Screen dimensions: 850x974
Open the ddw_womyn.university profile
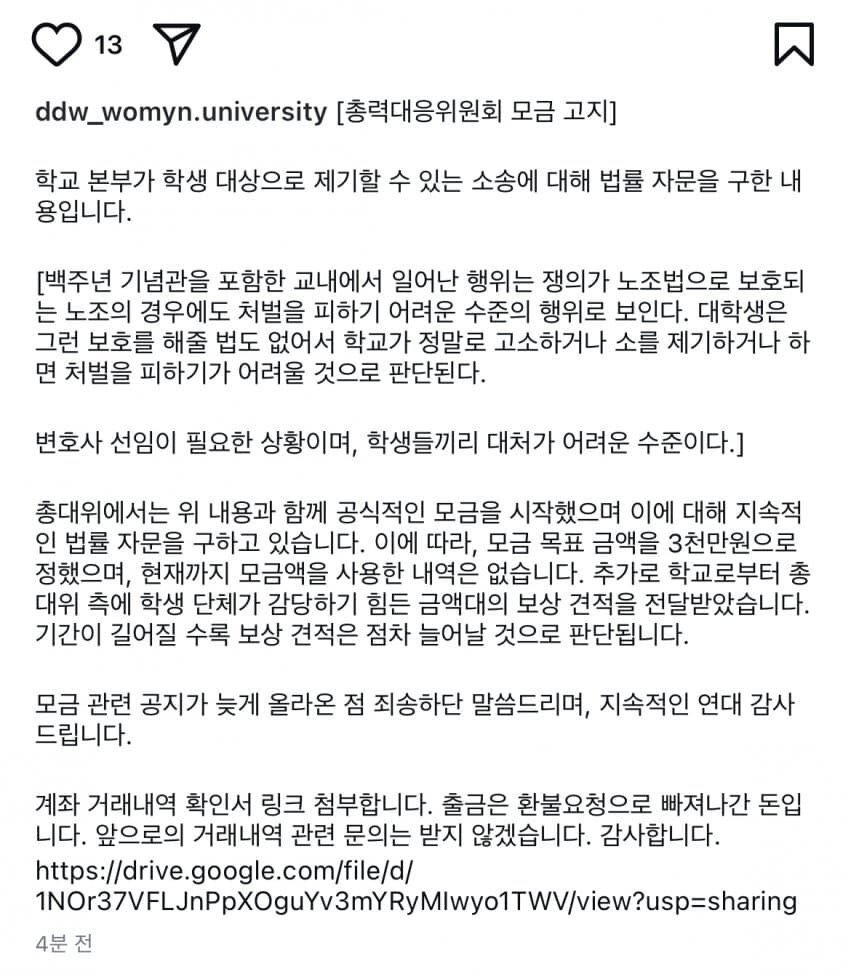click(x=180, y=111)
